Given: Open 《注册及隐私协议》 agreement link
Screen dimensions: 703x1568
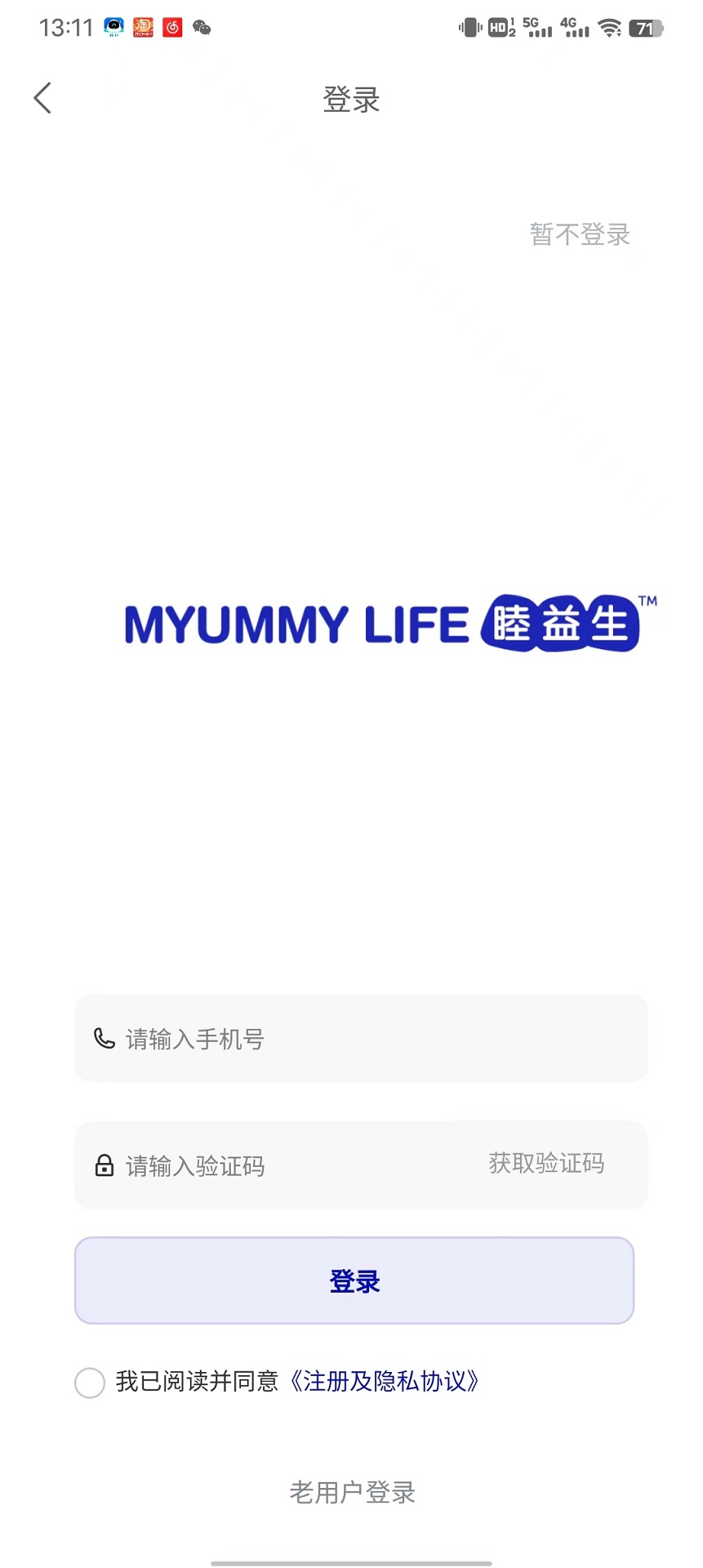Looking at the screenshot, I should tap(384, 1382).
